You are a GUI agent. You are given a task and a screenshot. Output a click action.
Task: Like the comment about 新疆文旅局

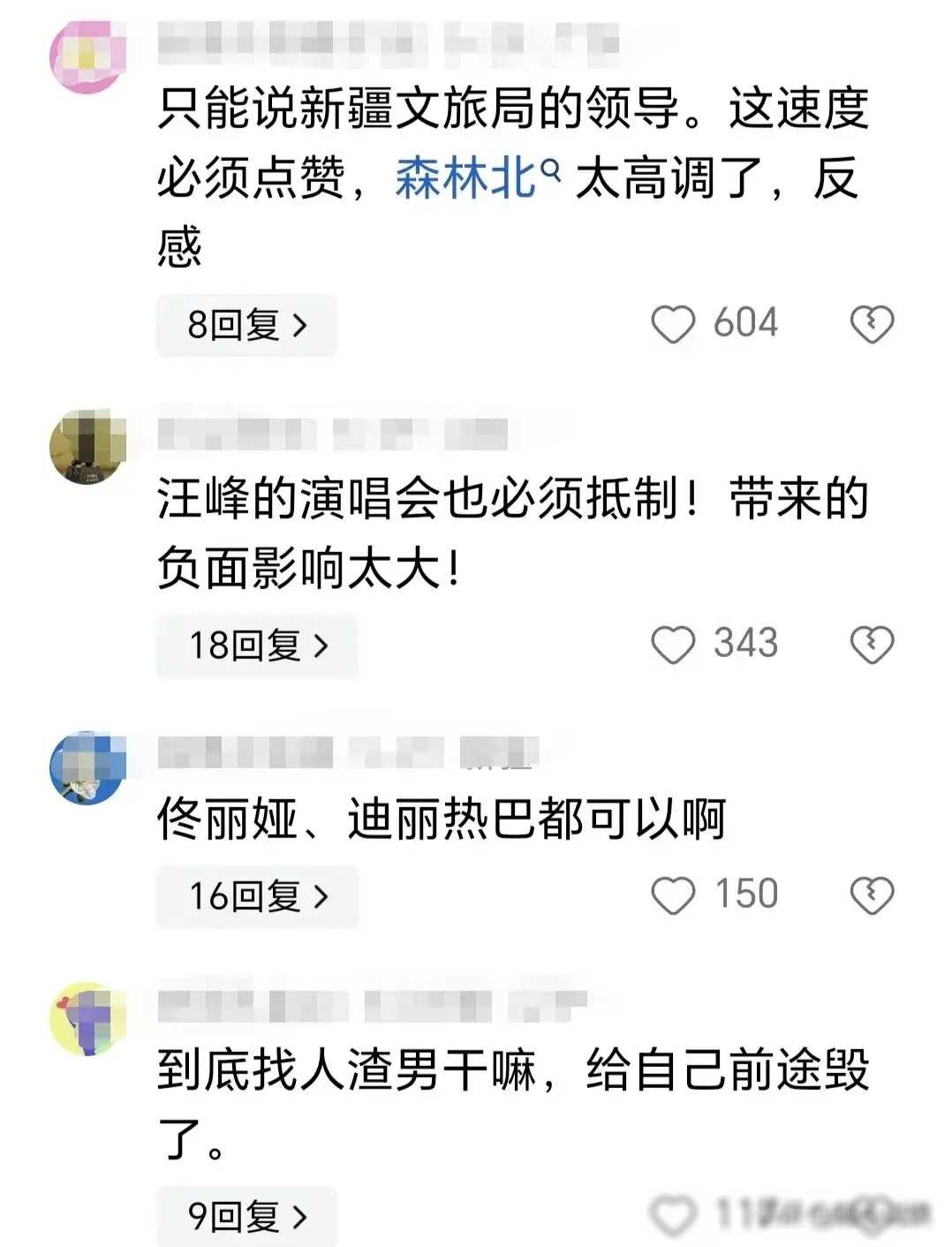click(673, 324)
